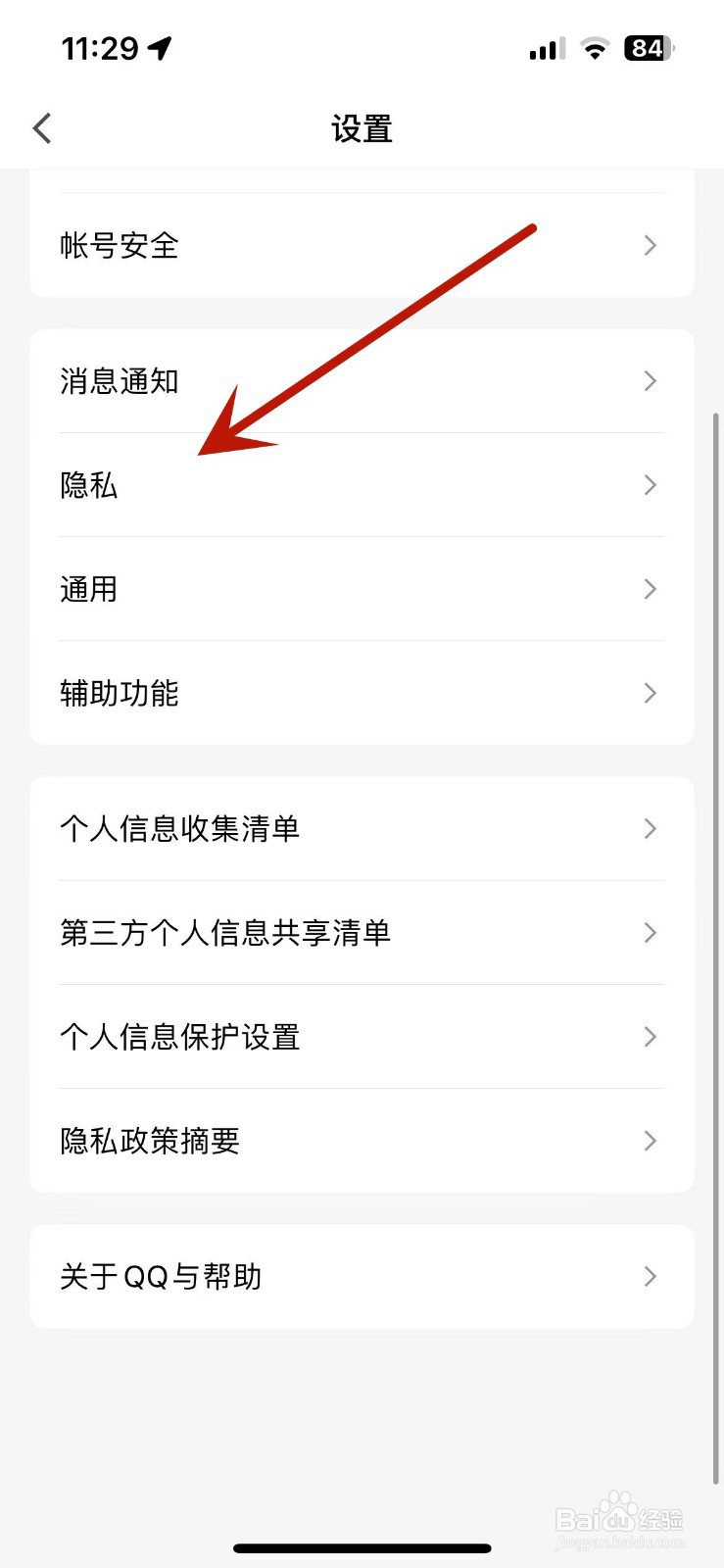Image resolution: width=724 pixels, height=1568 pixels.
Task: Click the battery indicator showing 84
Action: 645,47
